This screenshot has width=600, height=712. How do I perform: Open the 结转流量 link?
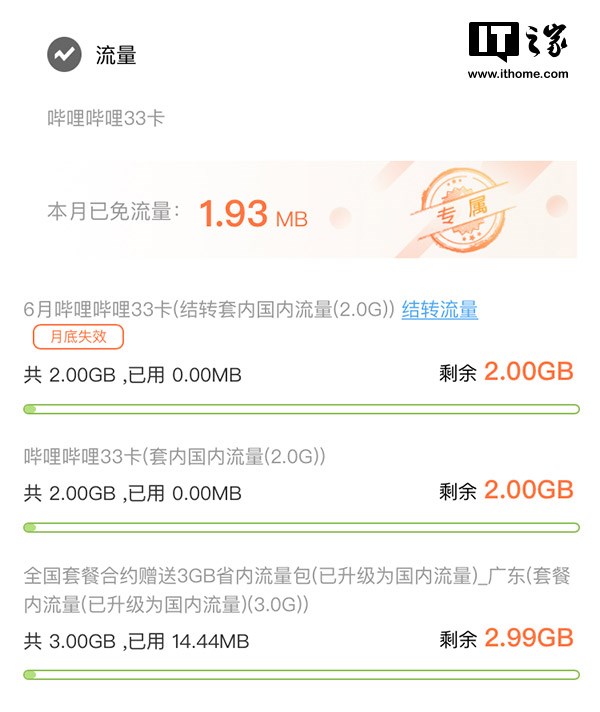click(440, 310)
